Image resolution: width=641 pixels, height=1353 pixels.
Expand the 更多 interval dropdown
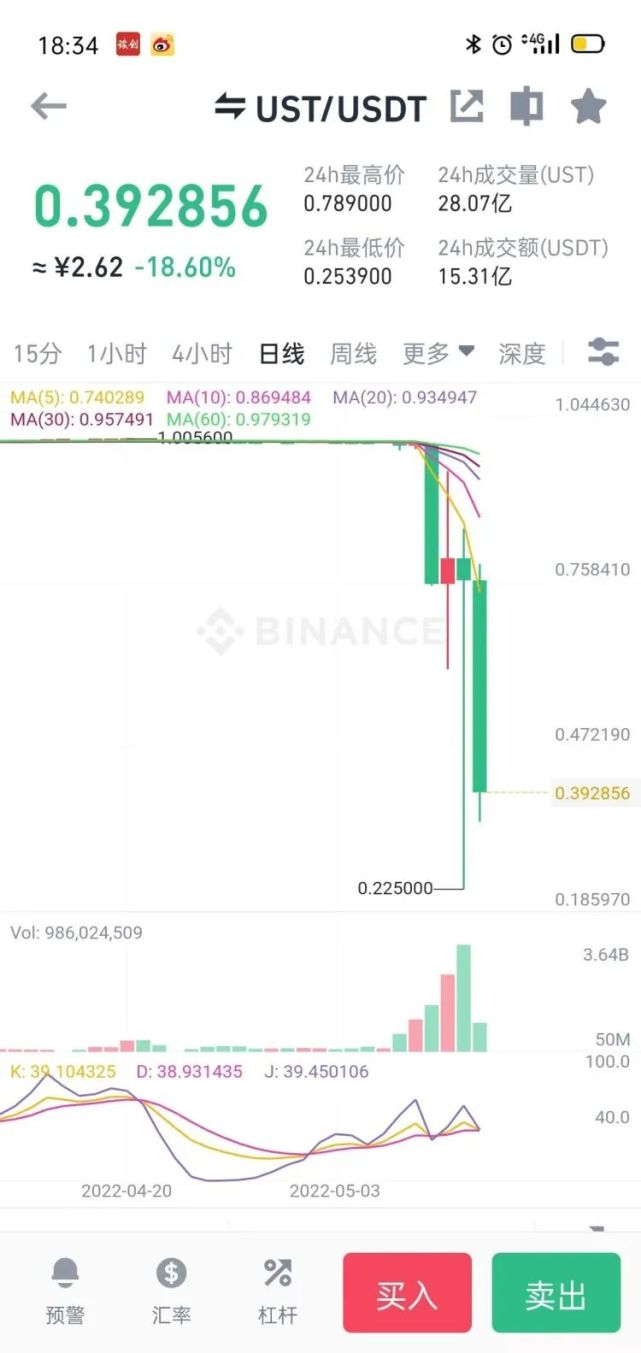(x=438, y=353)
